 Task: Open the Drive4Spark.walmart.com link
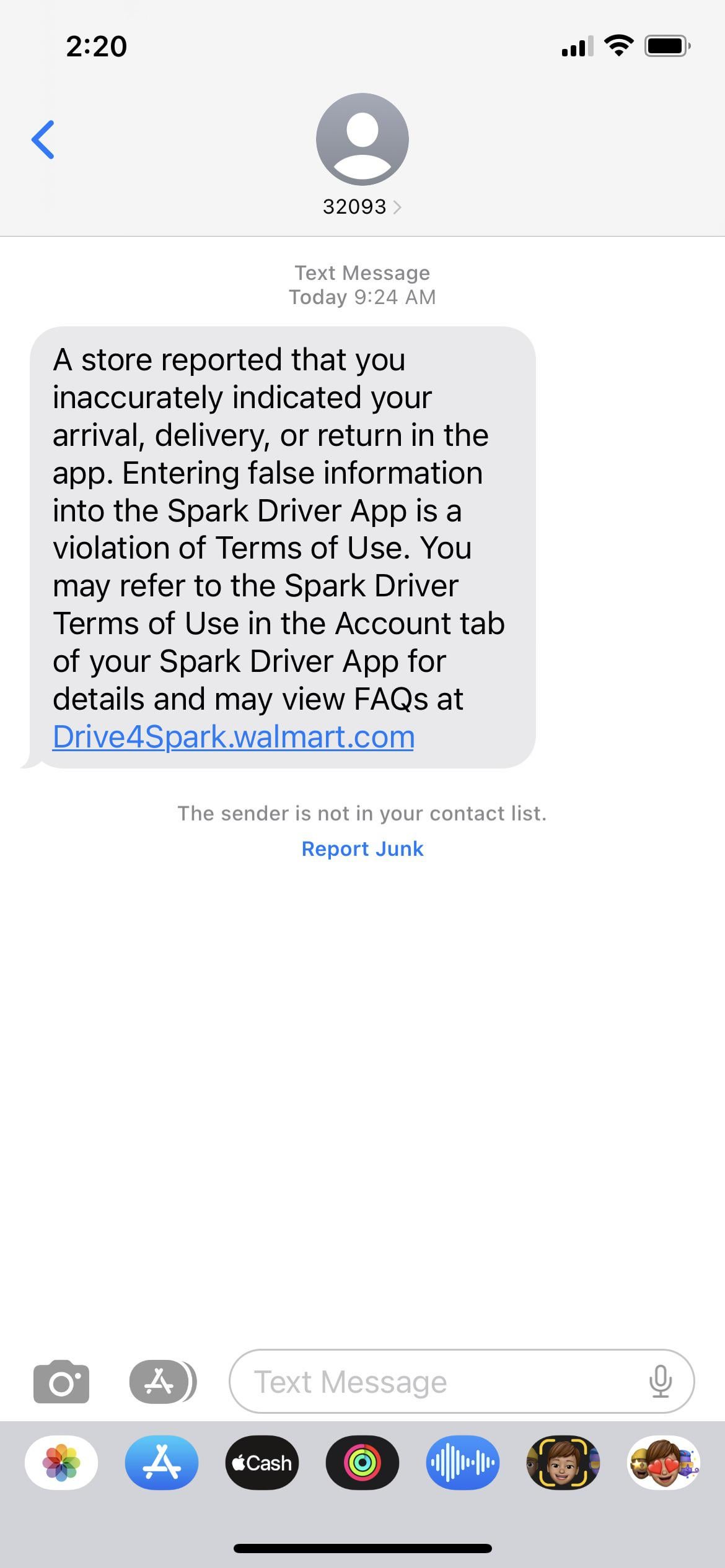pyautogui.click(x=234, y=737)
